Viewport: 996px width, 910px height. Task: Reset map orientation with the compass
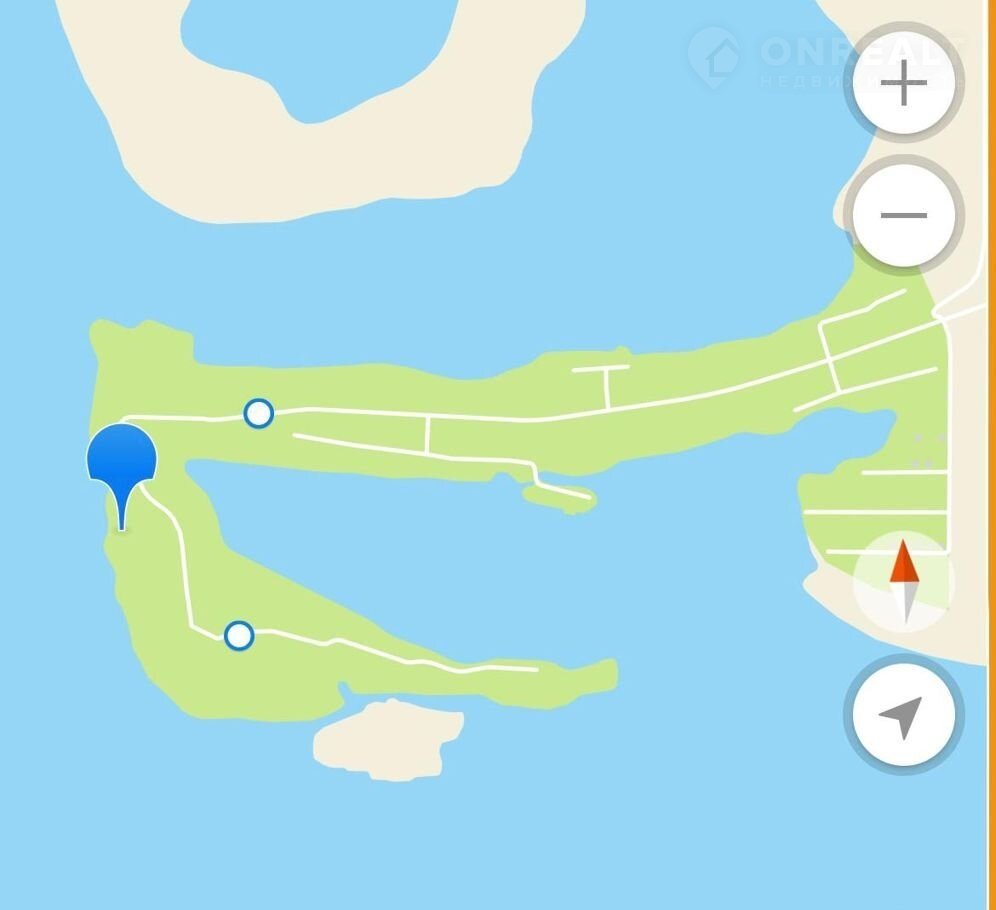pyautogui.click(x=904, y=582)
